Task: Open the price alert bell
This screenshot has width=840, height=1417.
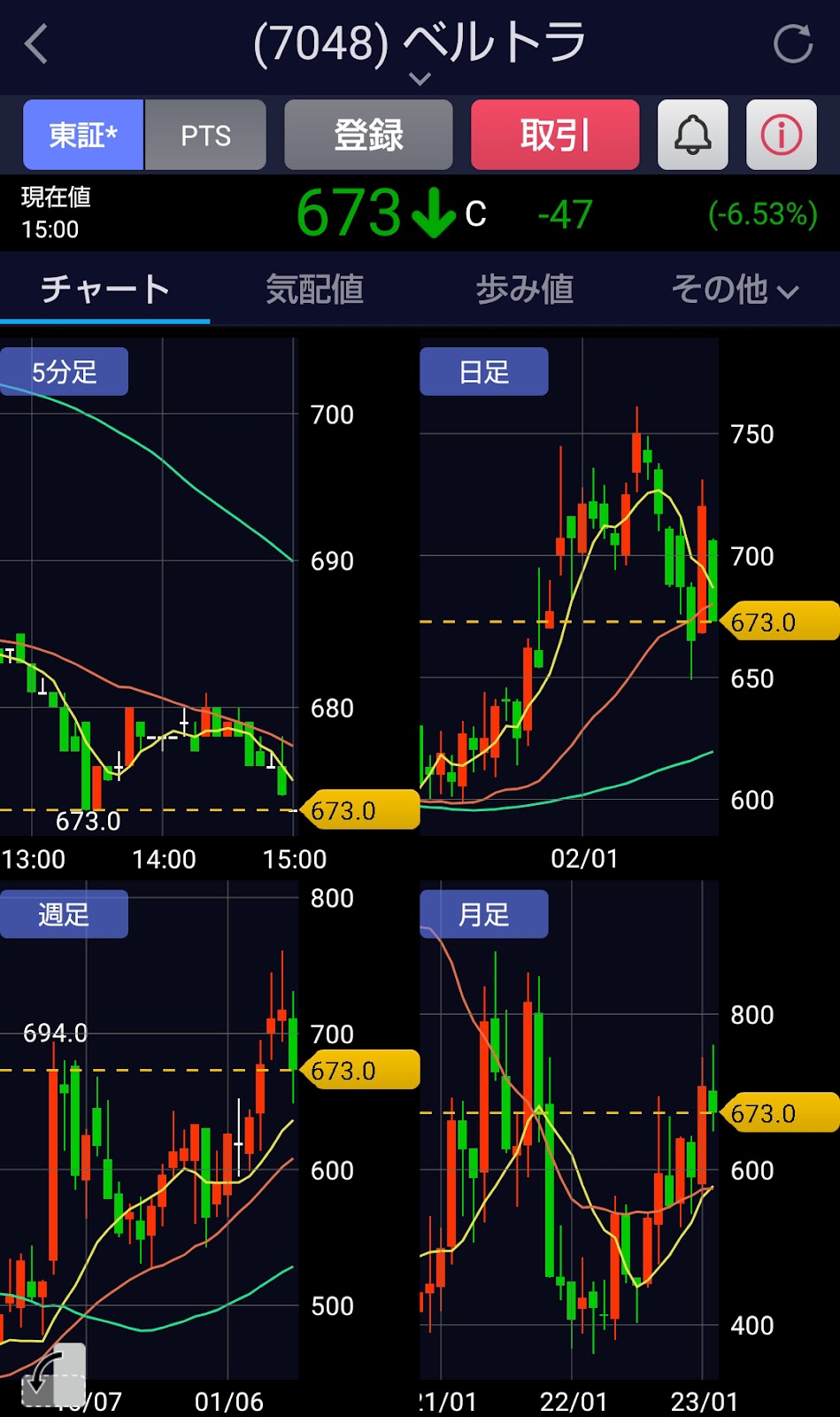Action: point(693,135)
